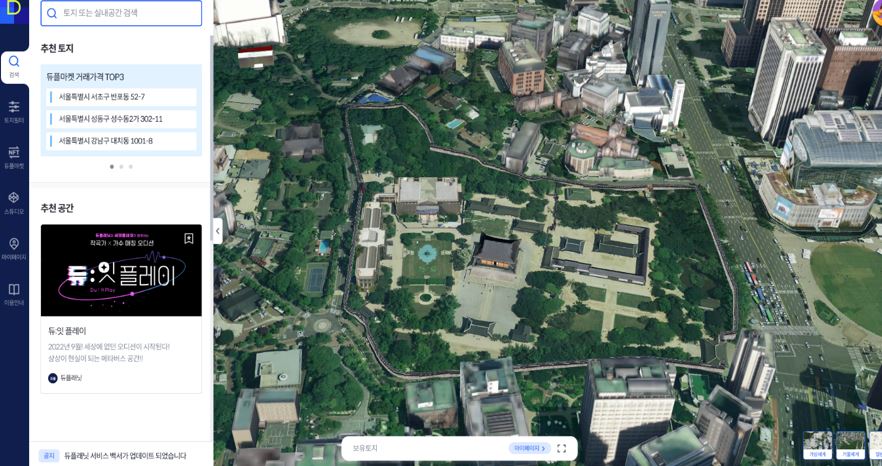Collapse the side panel with arrow handle
This screenshot has width=882, height=466.
tap(218, 231)
